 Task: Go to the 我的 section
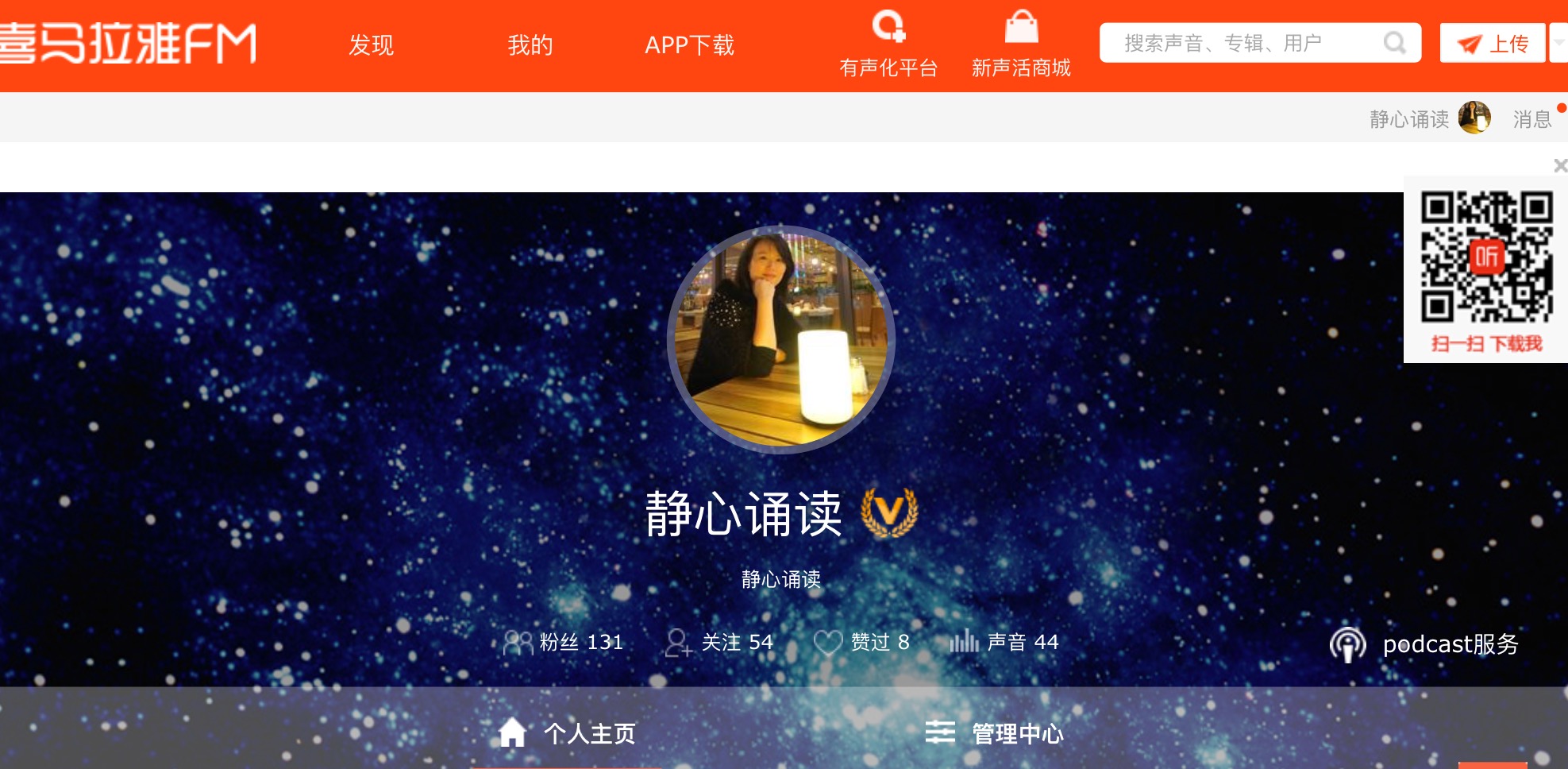click(530, 45)
